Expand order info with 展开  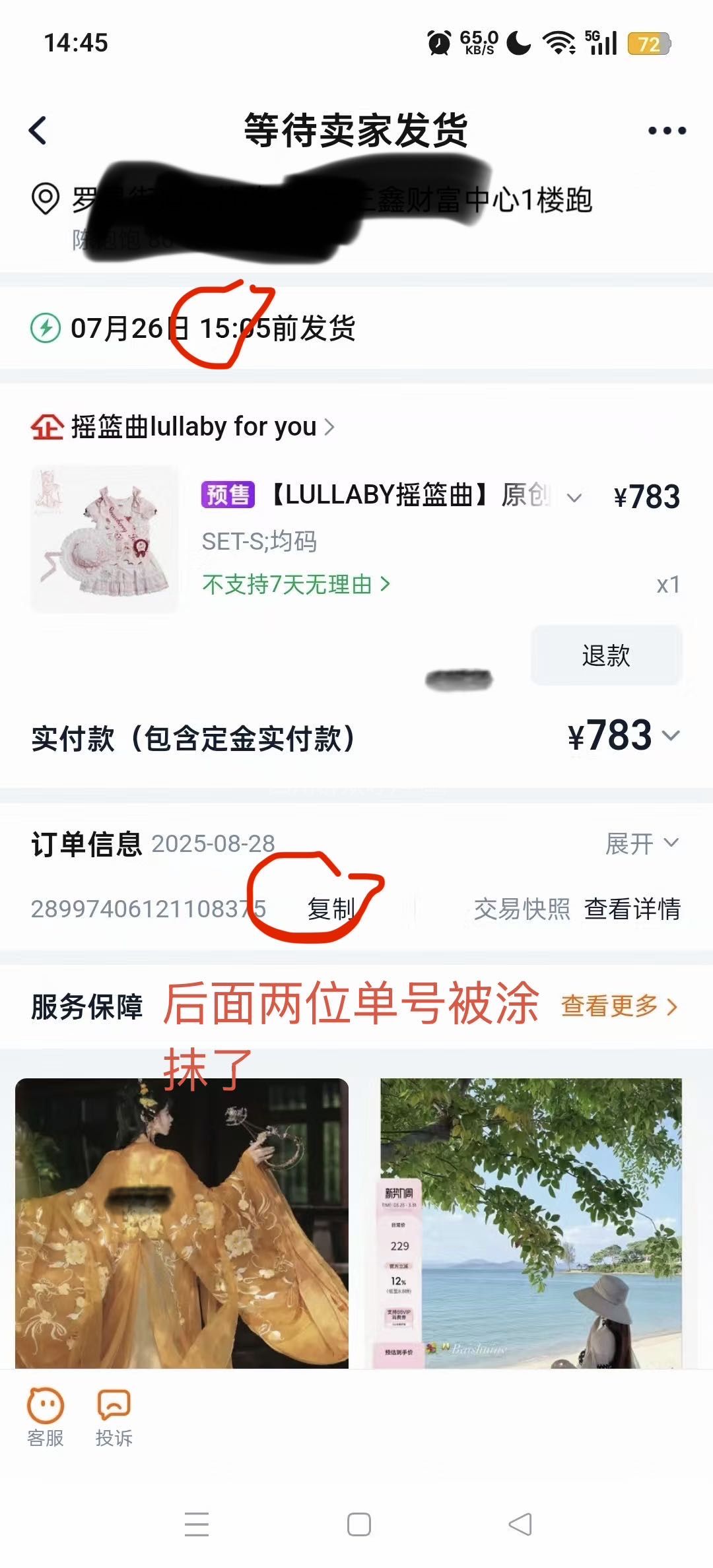tap(642, 843)
